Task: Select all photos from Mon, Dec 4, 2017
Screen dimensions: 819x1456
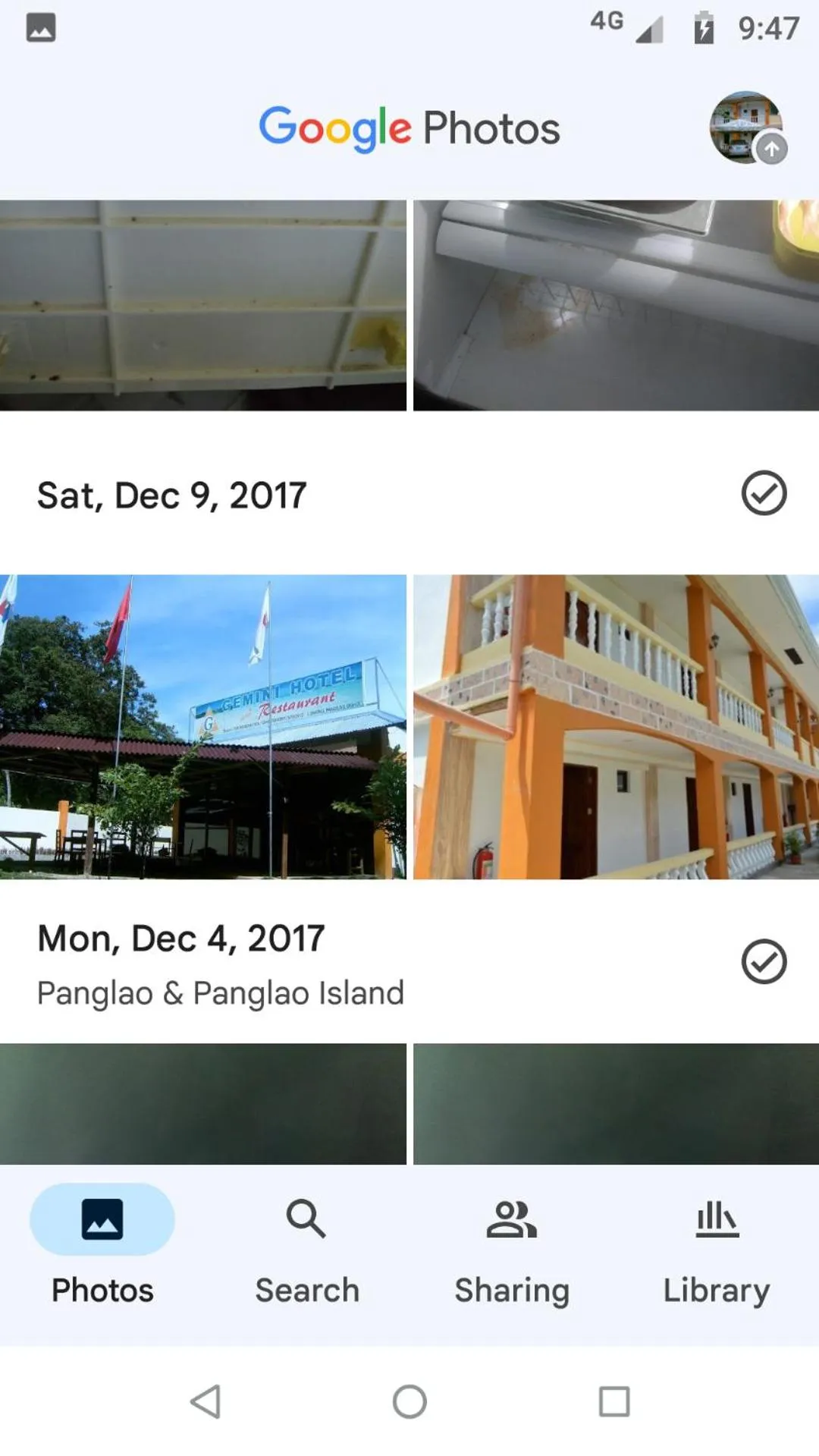Action: pos(764,963)
